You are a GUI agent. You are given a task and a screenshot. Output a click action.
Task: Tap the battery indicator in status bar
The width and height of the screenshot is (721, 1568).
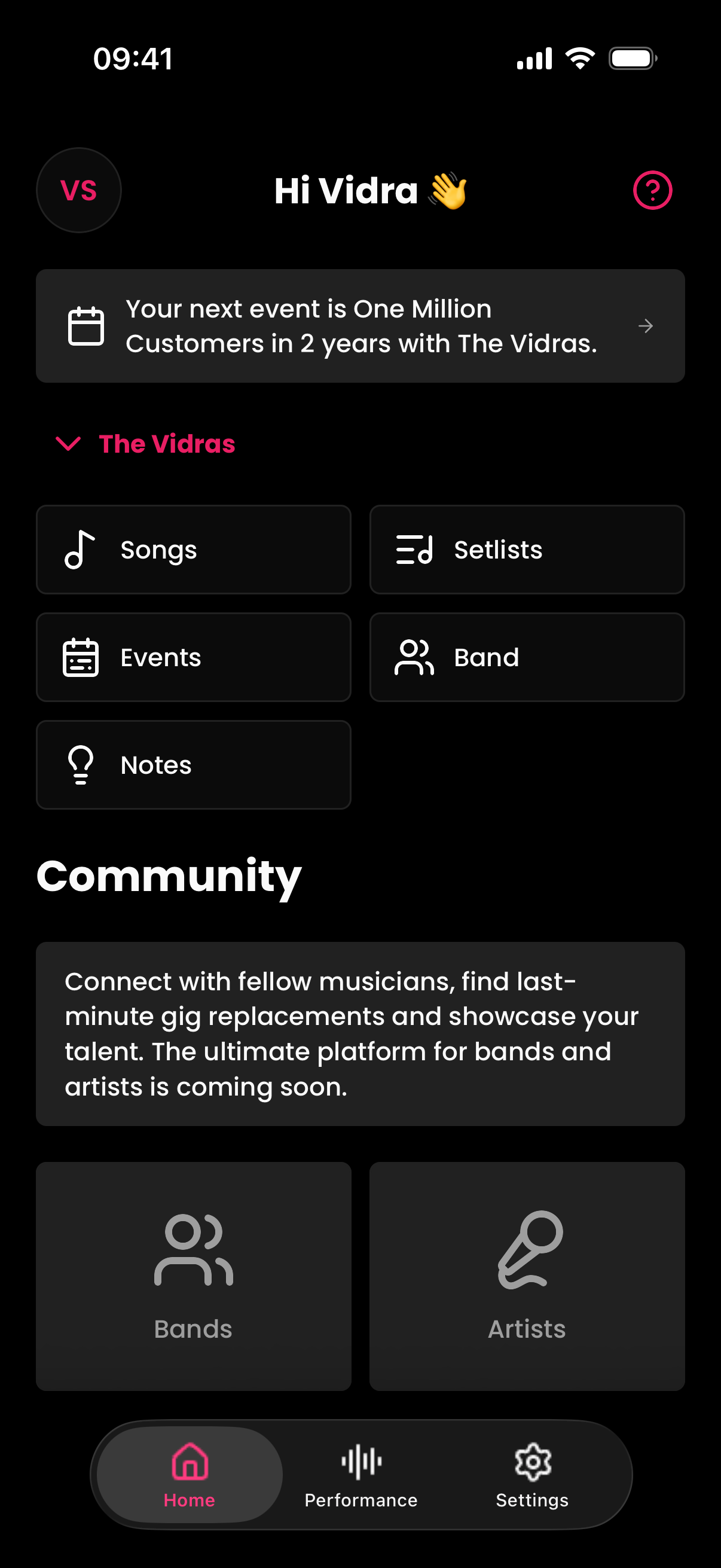pos(630,58)
